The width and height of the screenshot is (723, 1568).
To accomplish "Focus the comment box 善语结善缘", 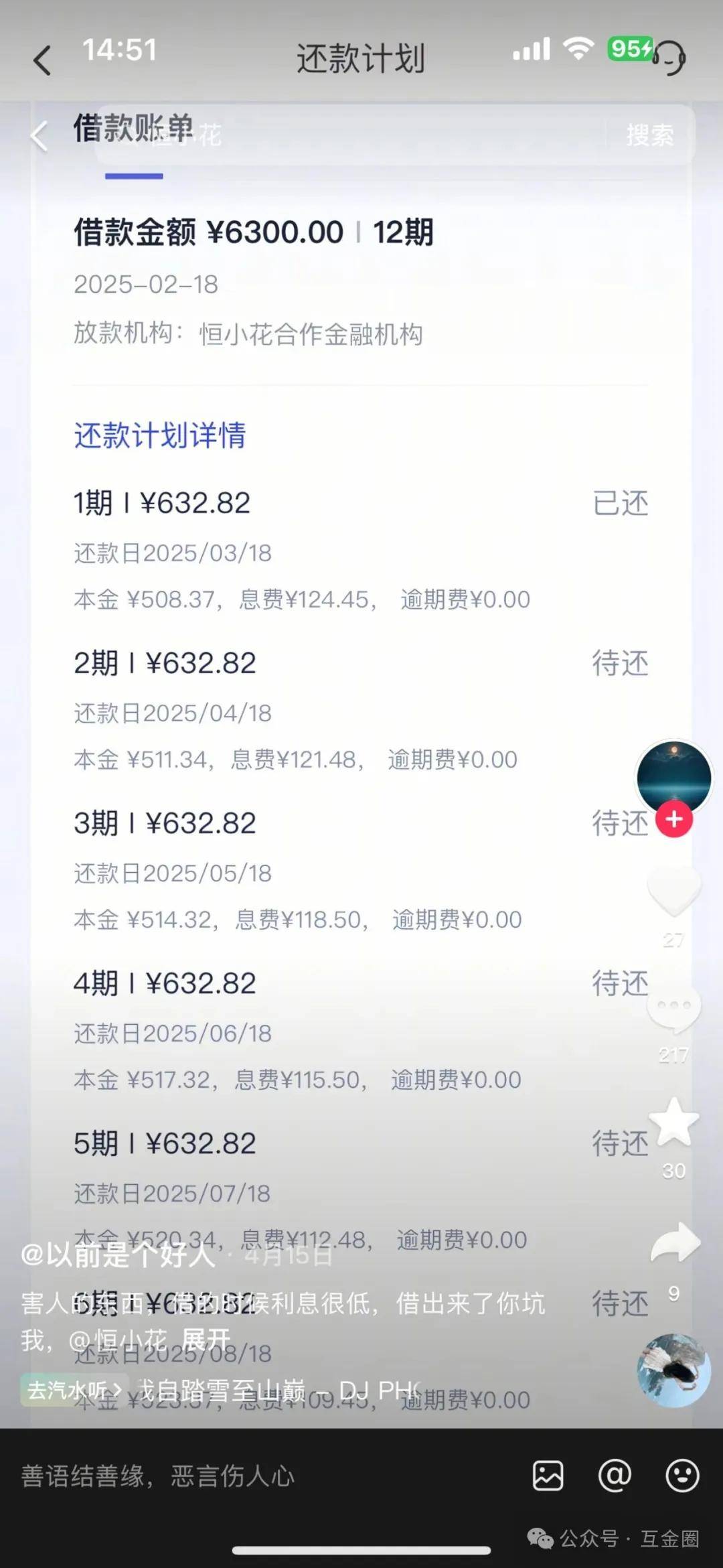I will (254, 1476).
